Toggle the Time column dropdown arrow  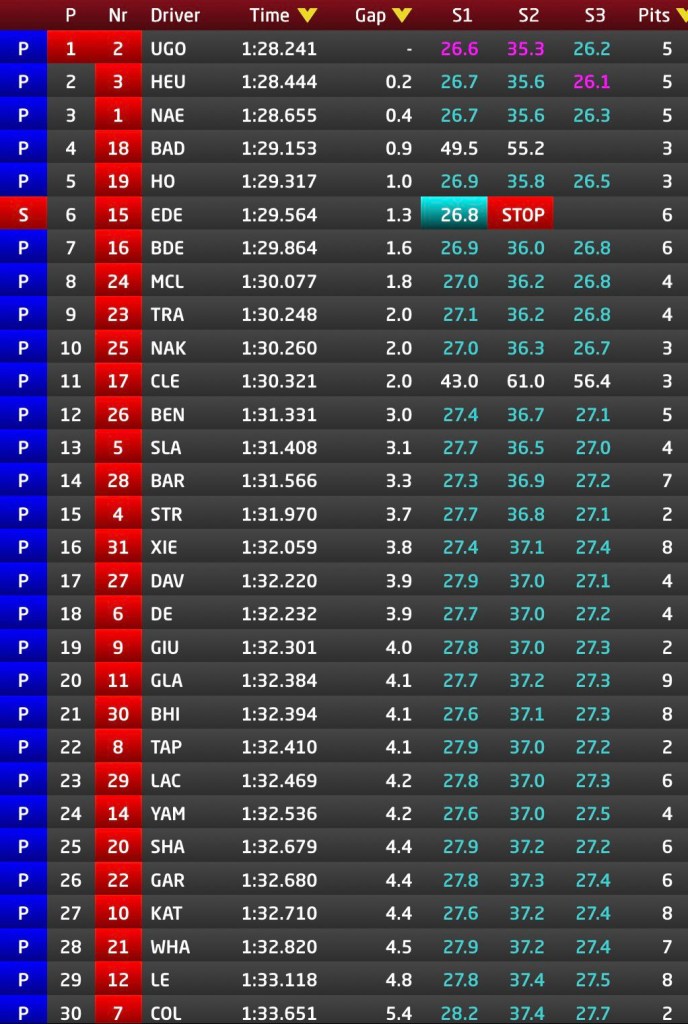(307, 16)
